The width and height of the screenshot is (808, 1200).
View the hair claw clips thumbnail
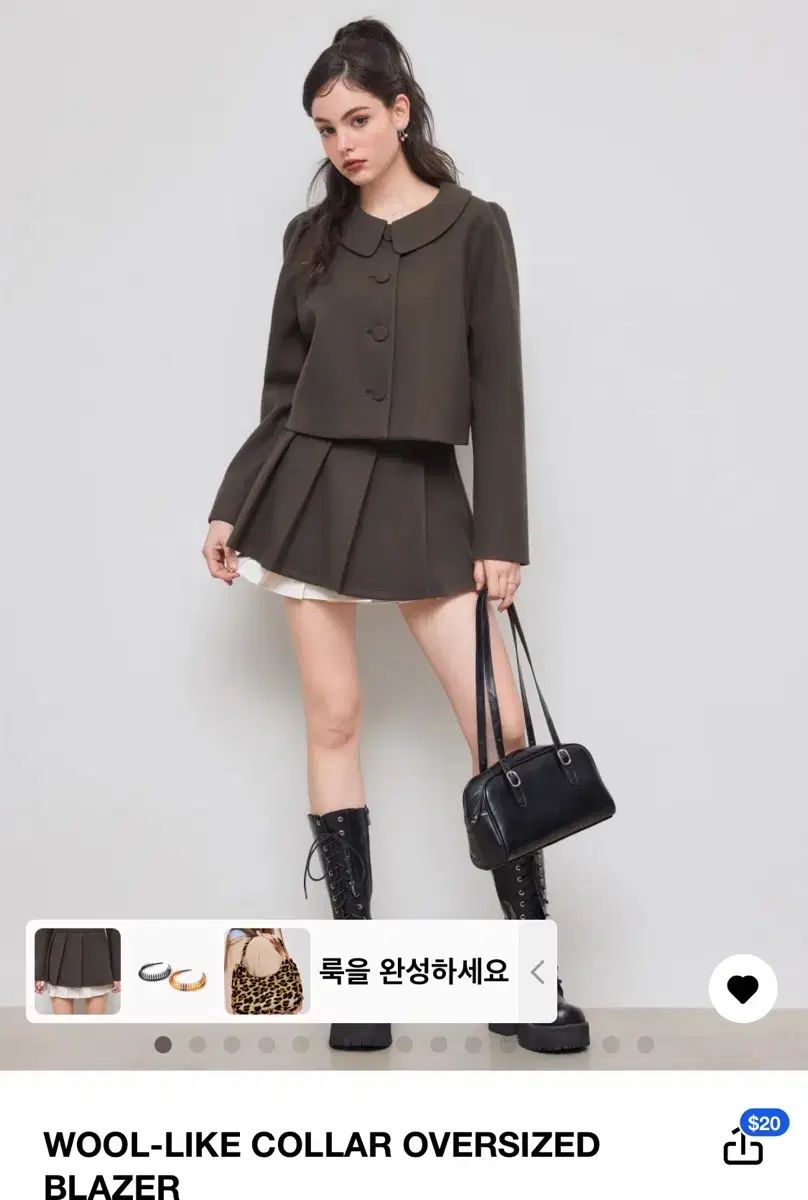pos(172,973)
